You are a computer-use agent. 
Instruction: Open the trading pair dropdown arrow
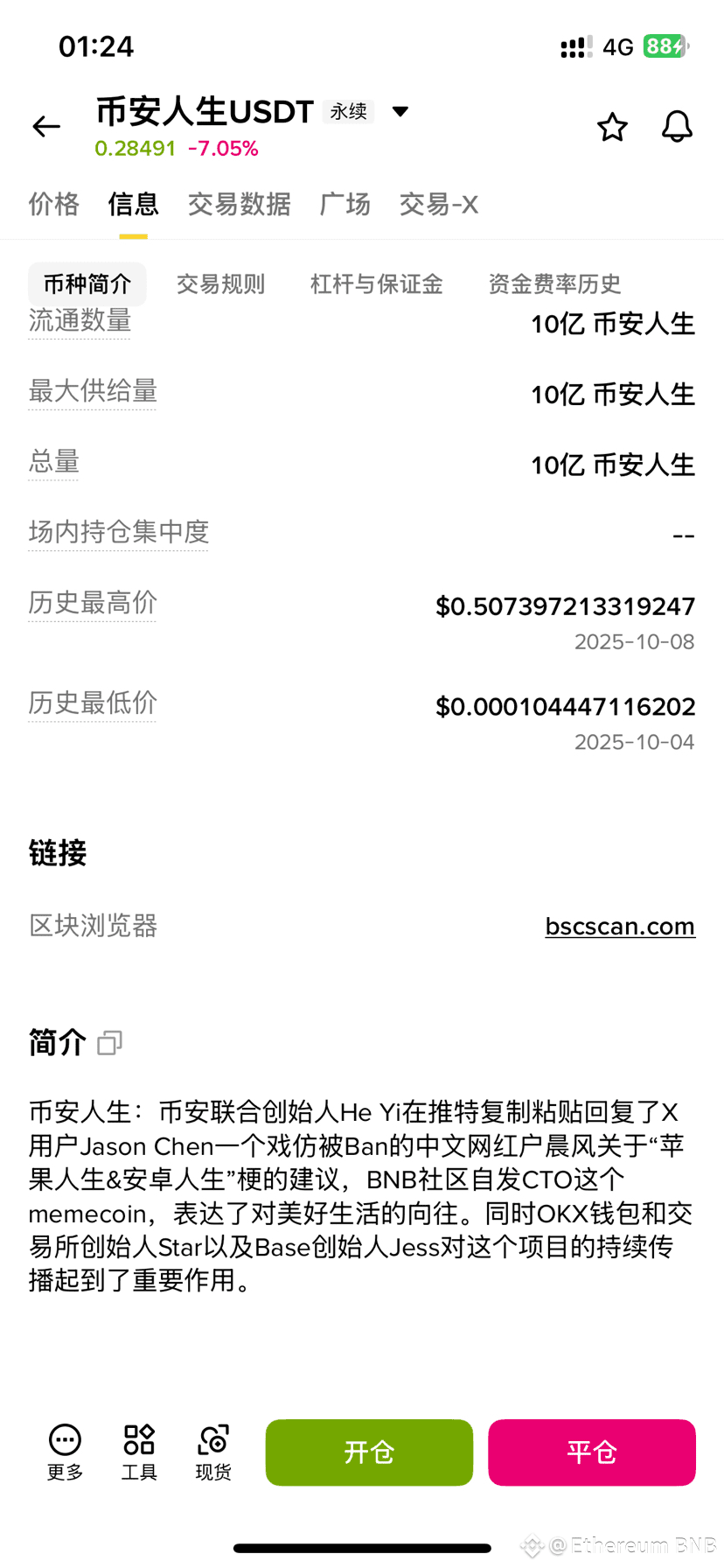[x=400, y=111]
